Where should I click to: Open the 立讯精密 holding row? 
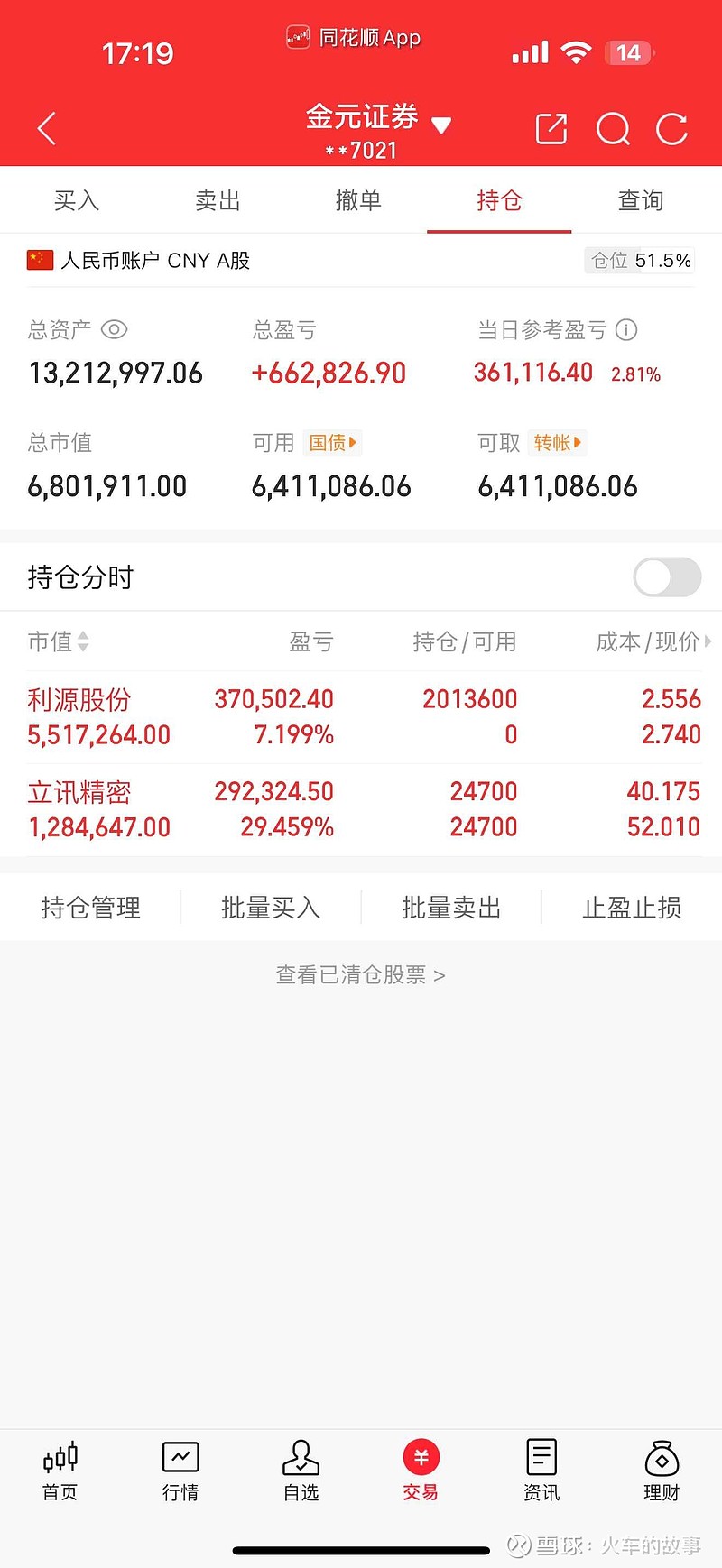click(361, 809)
